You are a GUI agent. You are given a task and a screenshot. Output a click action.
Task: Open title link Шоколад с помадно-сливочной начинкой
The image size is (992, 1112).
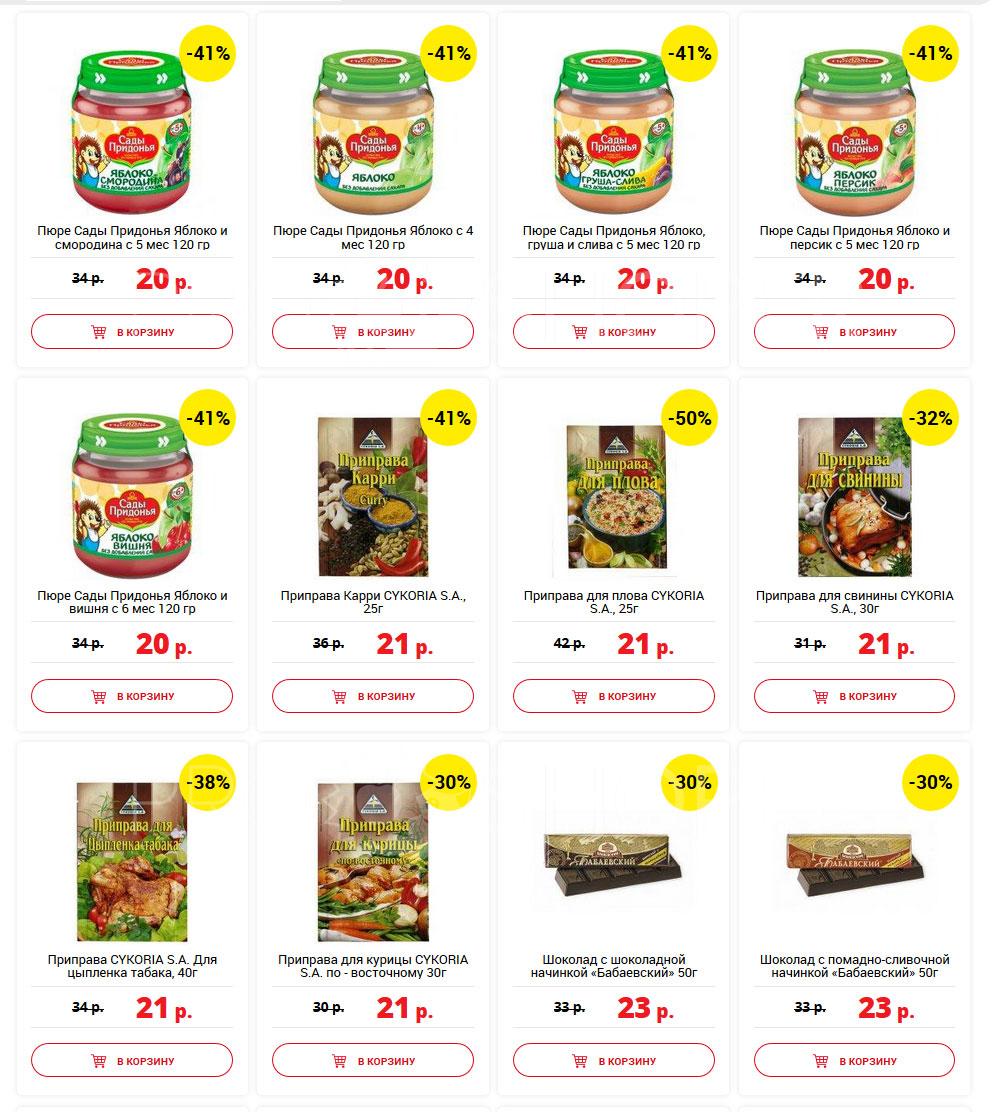click(x=854, y=966)
